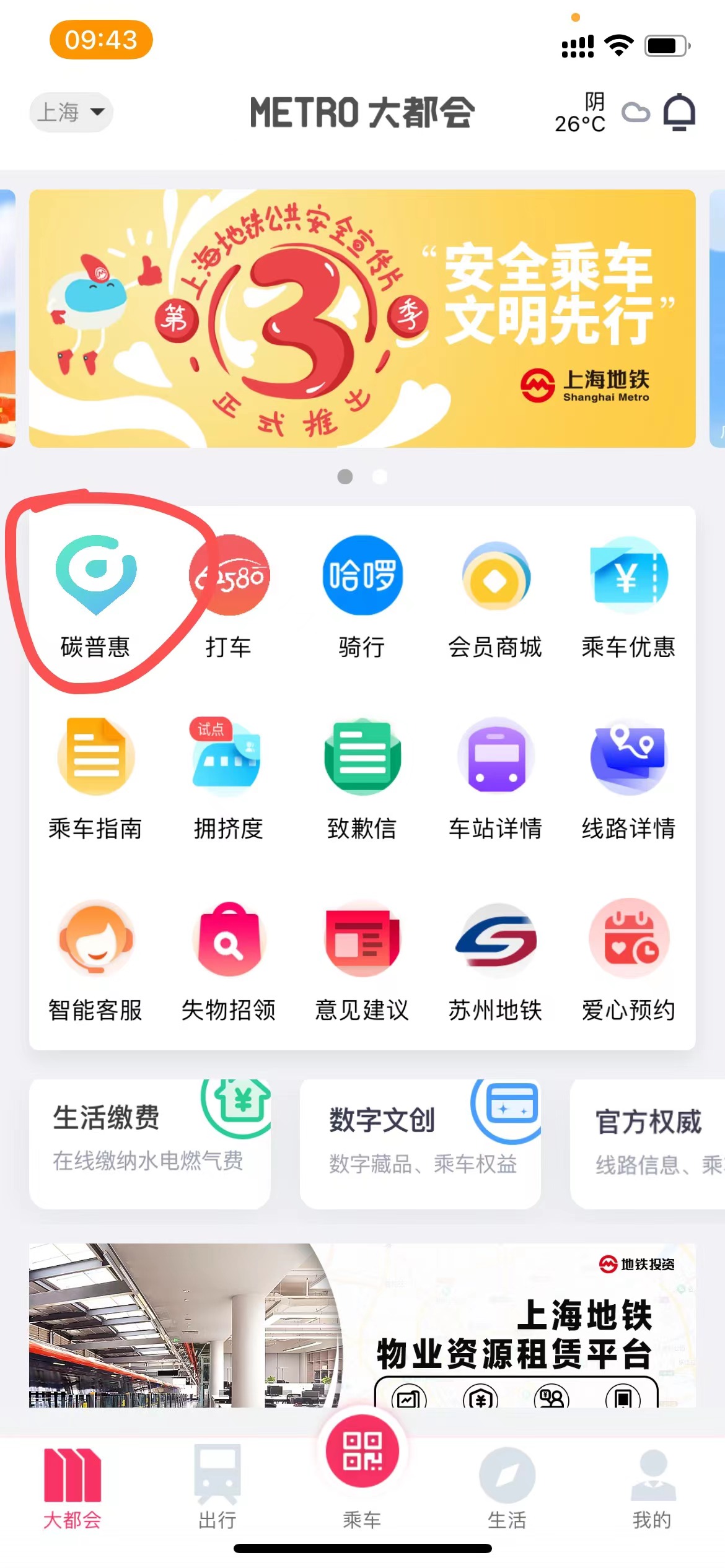This screenshot has height=1568, width=725.
Task: Open 骑行 bike service
Action: pyautogui.click(x=362, y=595)
